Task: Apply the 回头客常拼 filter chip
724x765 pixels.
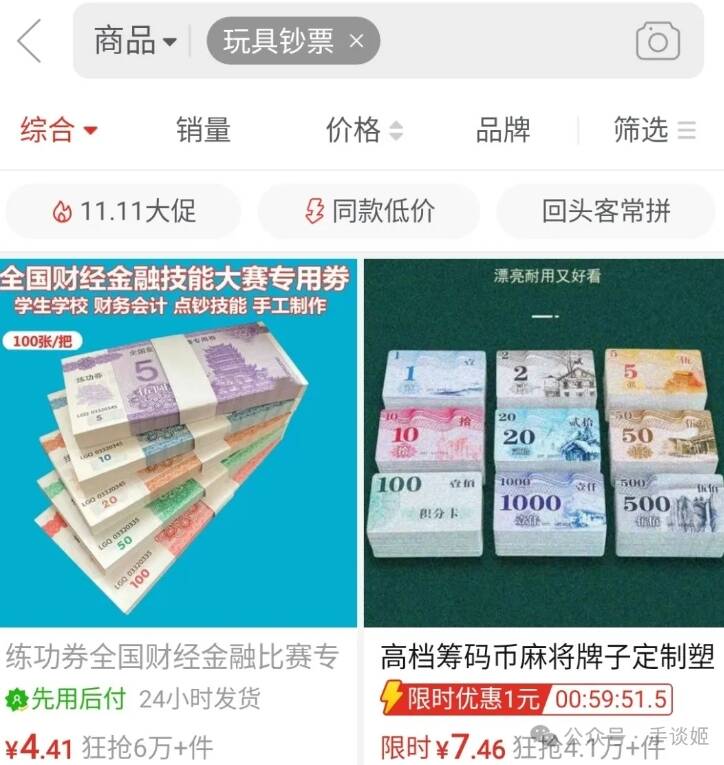Action: tap(606, 211)
